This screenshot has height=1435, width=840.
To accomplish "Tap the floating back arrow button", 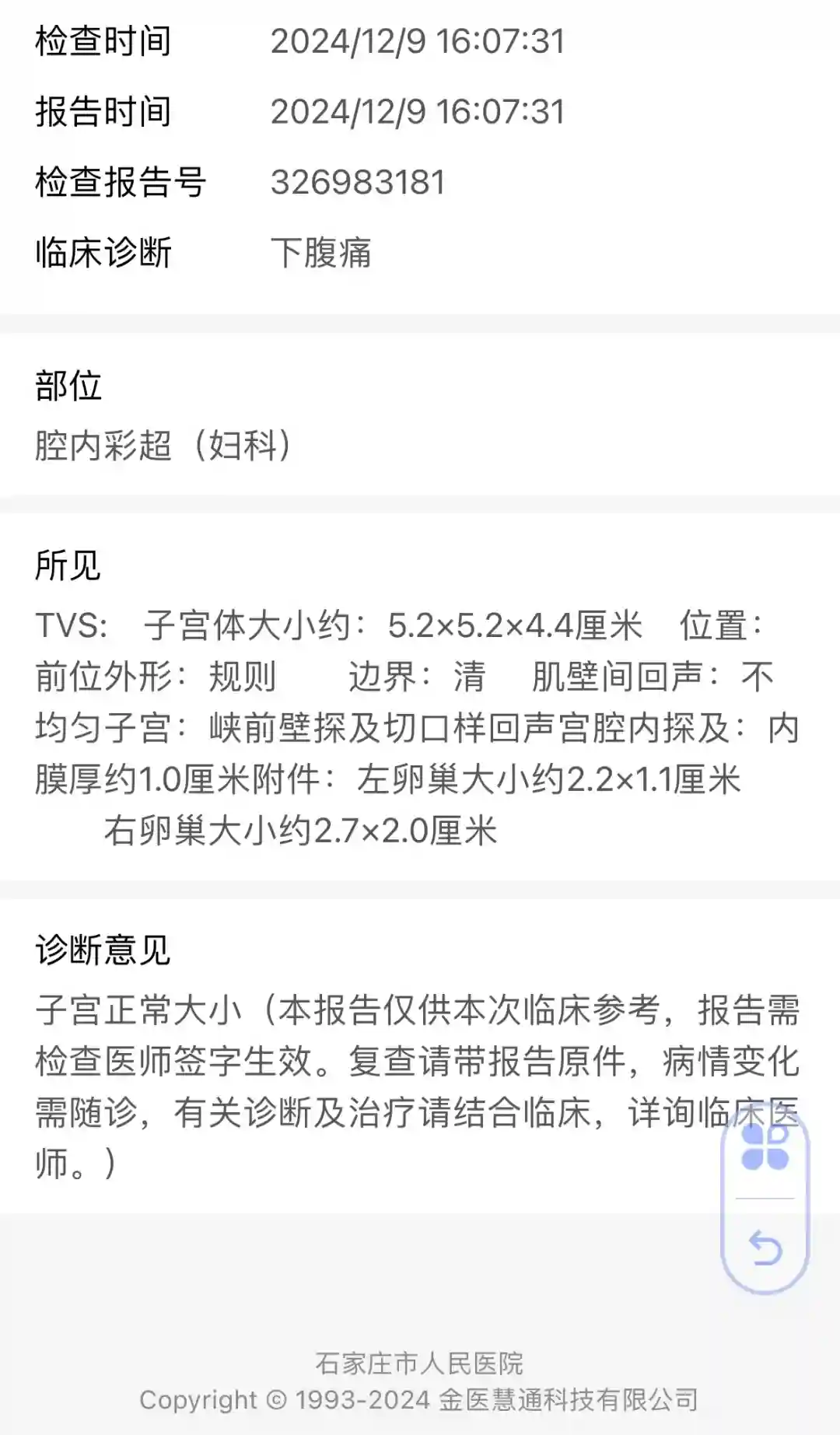I will tap(765, 1249).
